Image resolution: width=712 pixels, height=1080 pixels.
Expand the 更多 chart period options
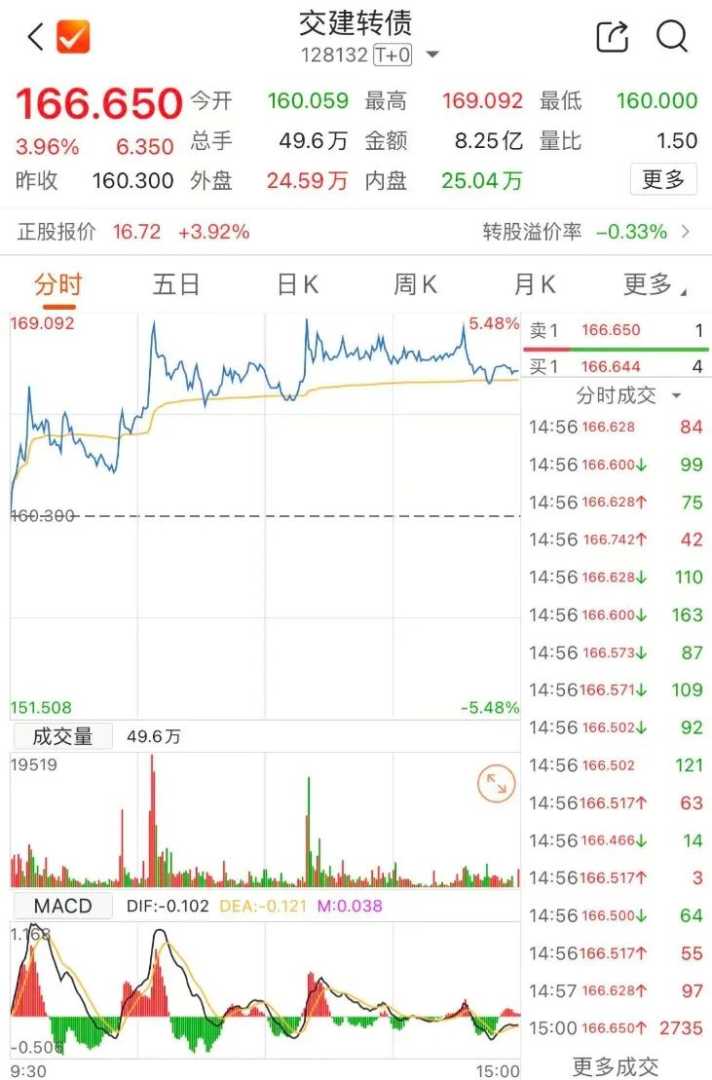click(654, 285)
